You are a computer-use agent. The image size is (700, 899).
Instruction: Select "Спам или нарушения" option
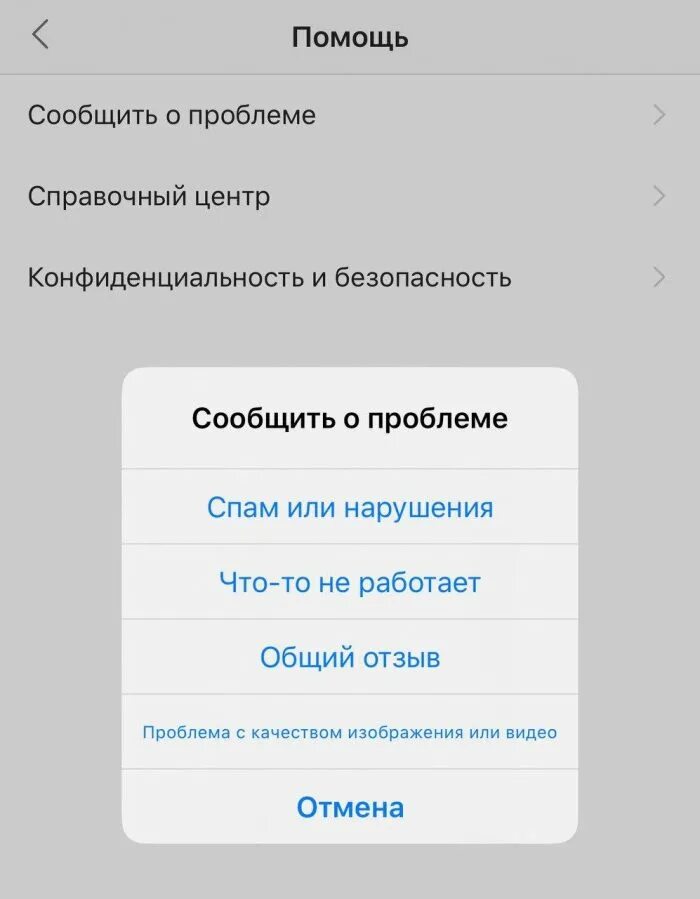(x=350, y=507)
